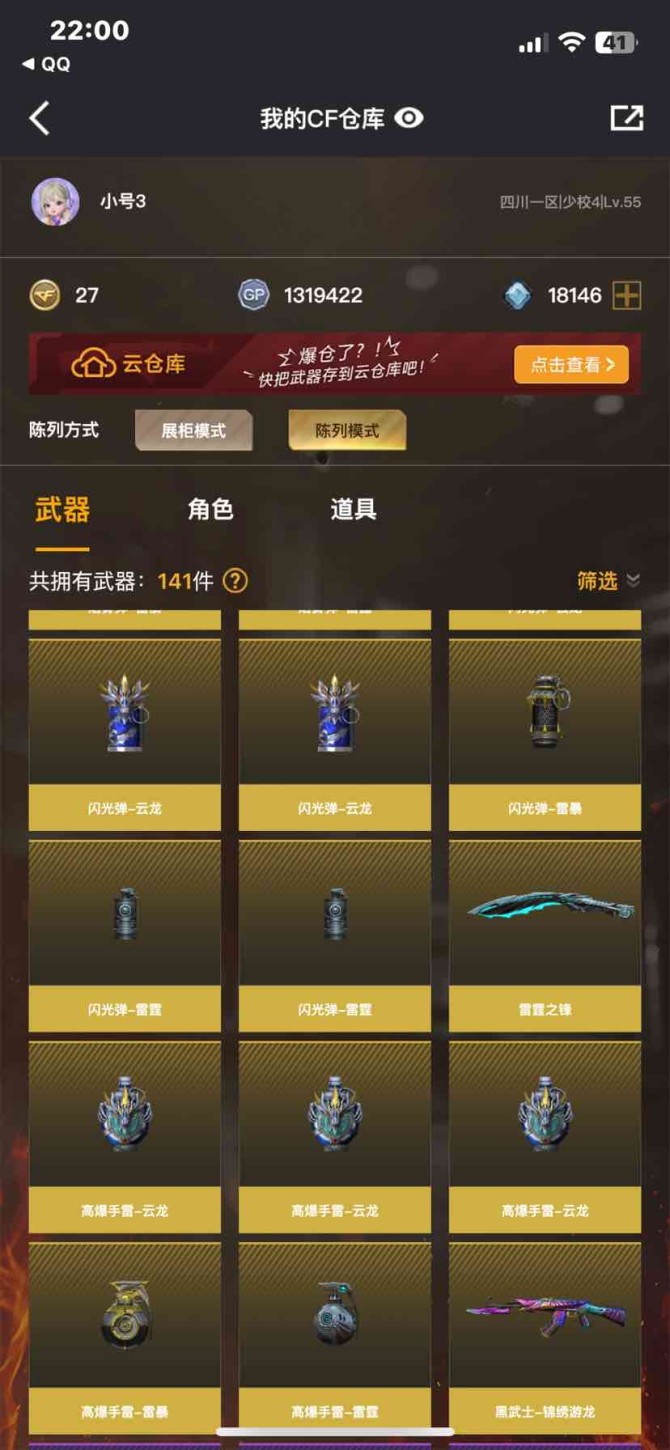The image size is (670, 1450).
Task: Go back with the top-left arrow
Action: [x=39, y=118]
